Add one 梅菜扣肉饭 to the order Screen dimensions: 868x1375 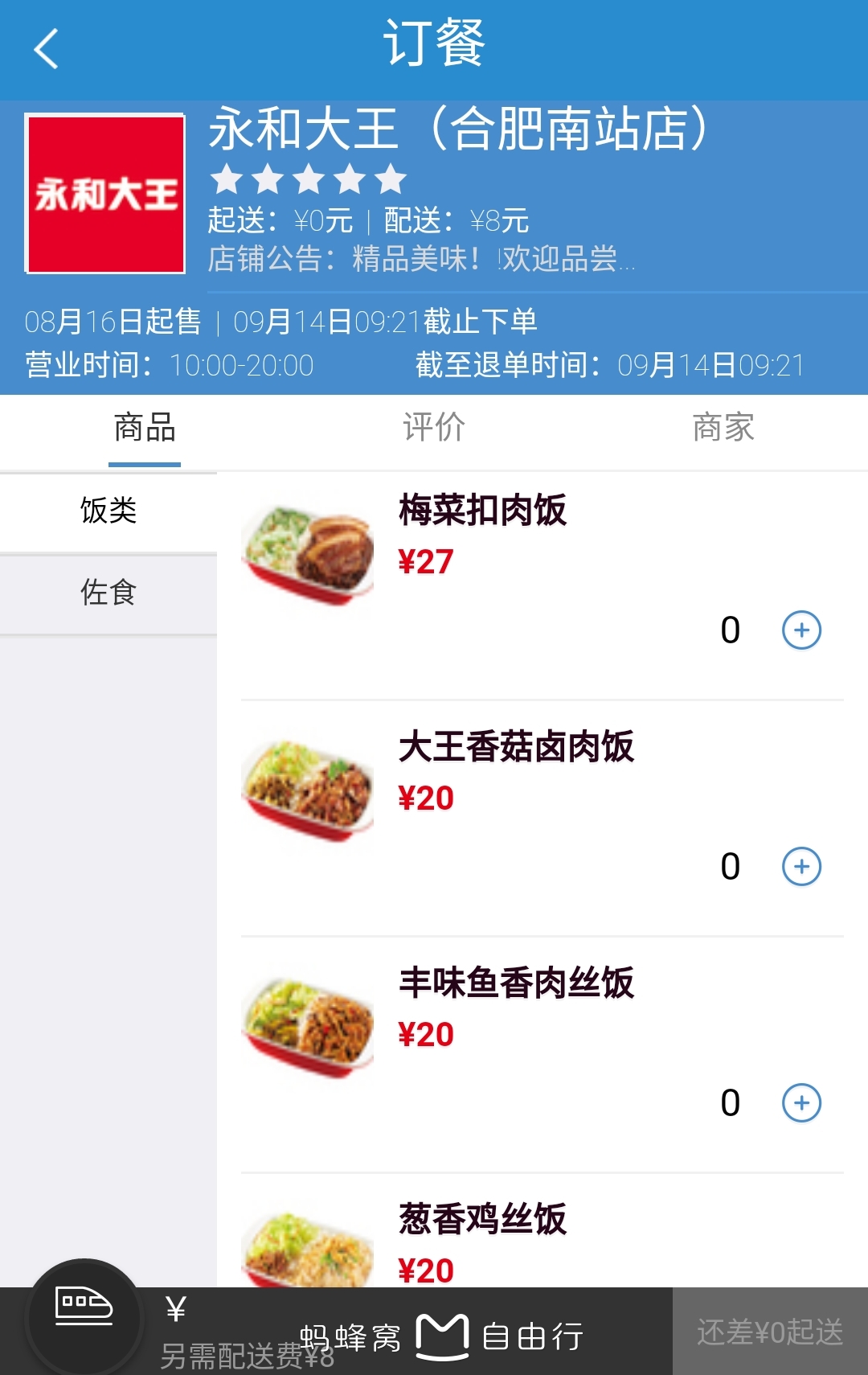(801, 630)
